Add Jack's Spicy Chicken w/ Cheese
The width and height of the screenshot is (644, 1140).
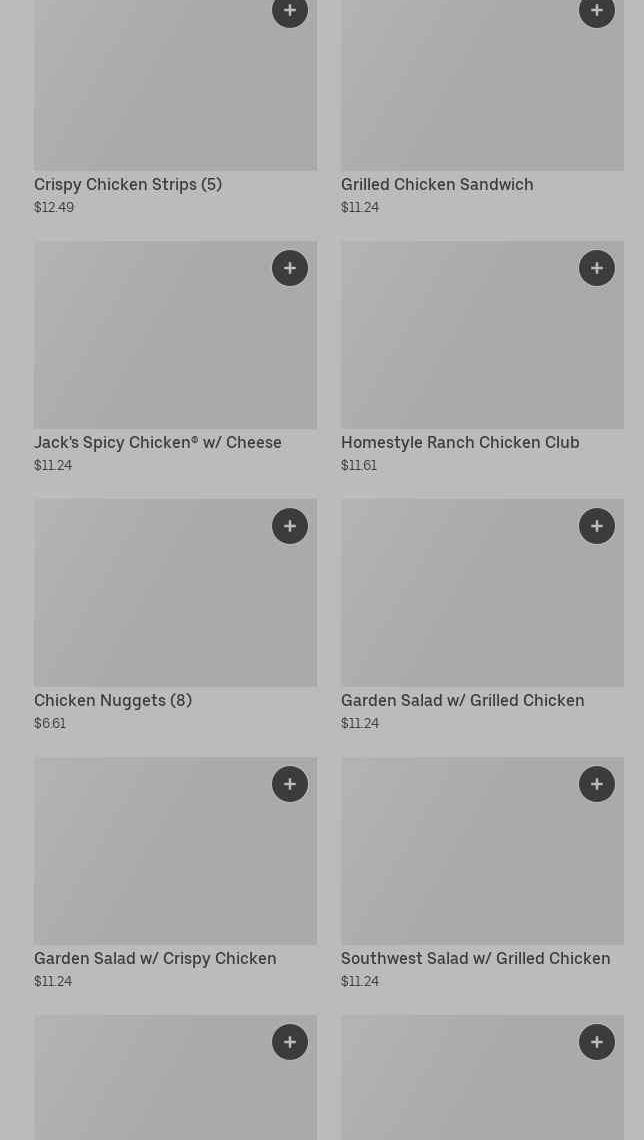click(x=290, y=268)
